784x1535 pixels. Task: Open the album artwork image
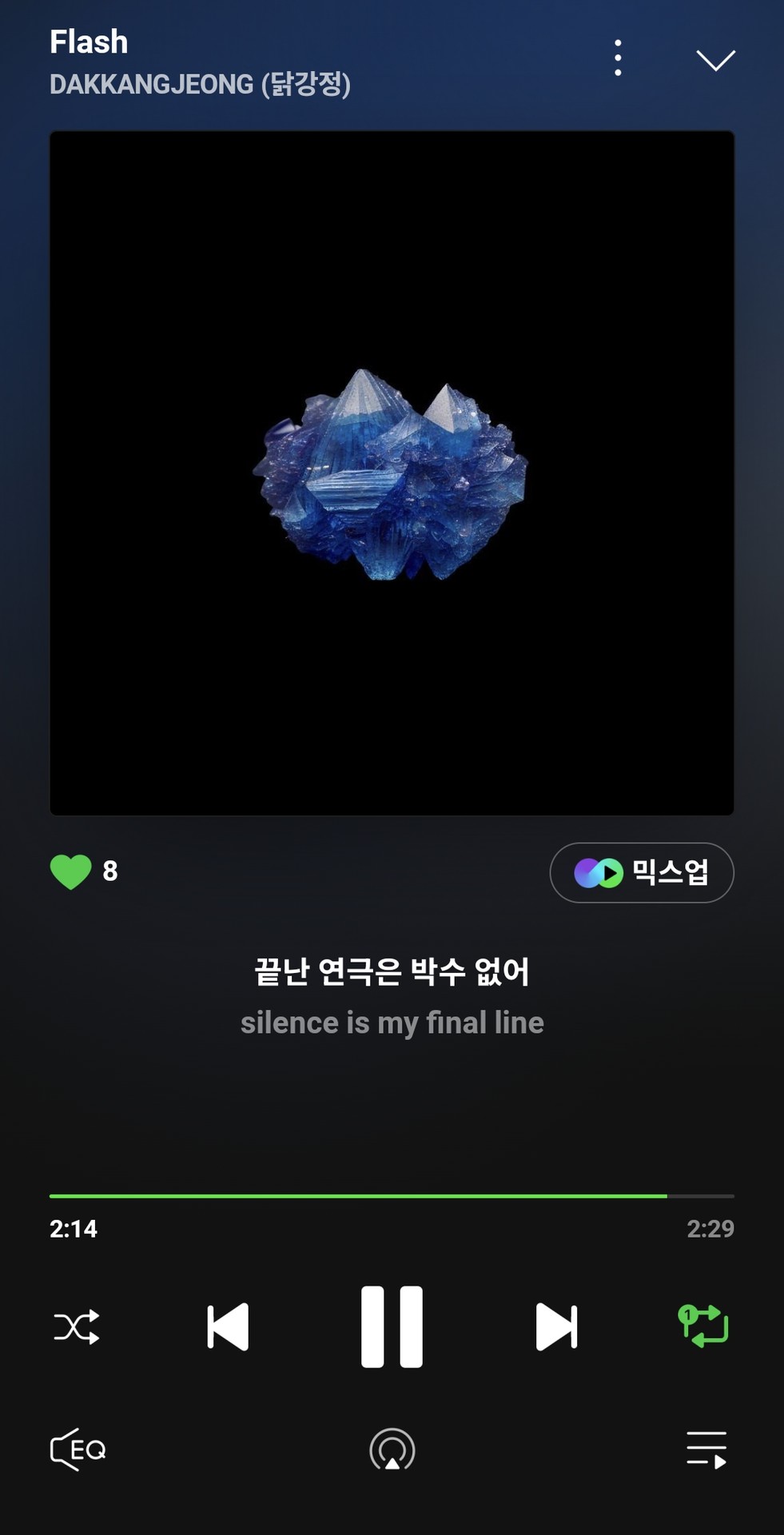[392, 472]
